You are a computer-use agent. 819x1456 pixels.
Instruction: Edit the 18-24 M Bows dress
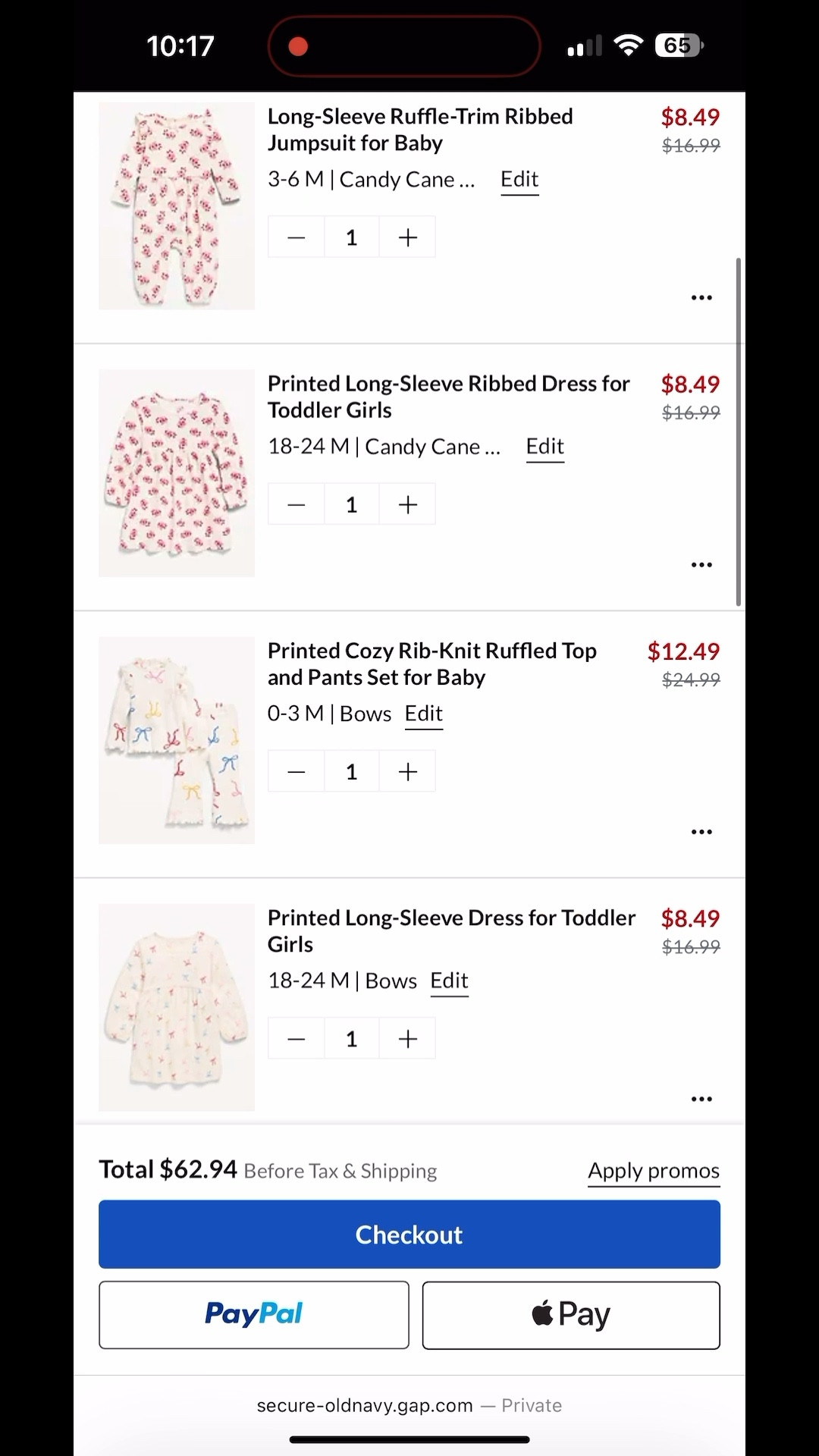tap(449, 981)
